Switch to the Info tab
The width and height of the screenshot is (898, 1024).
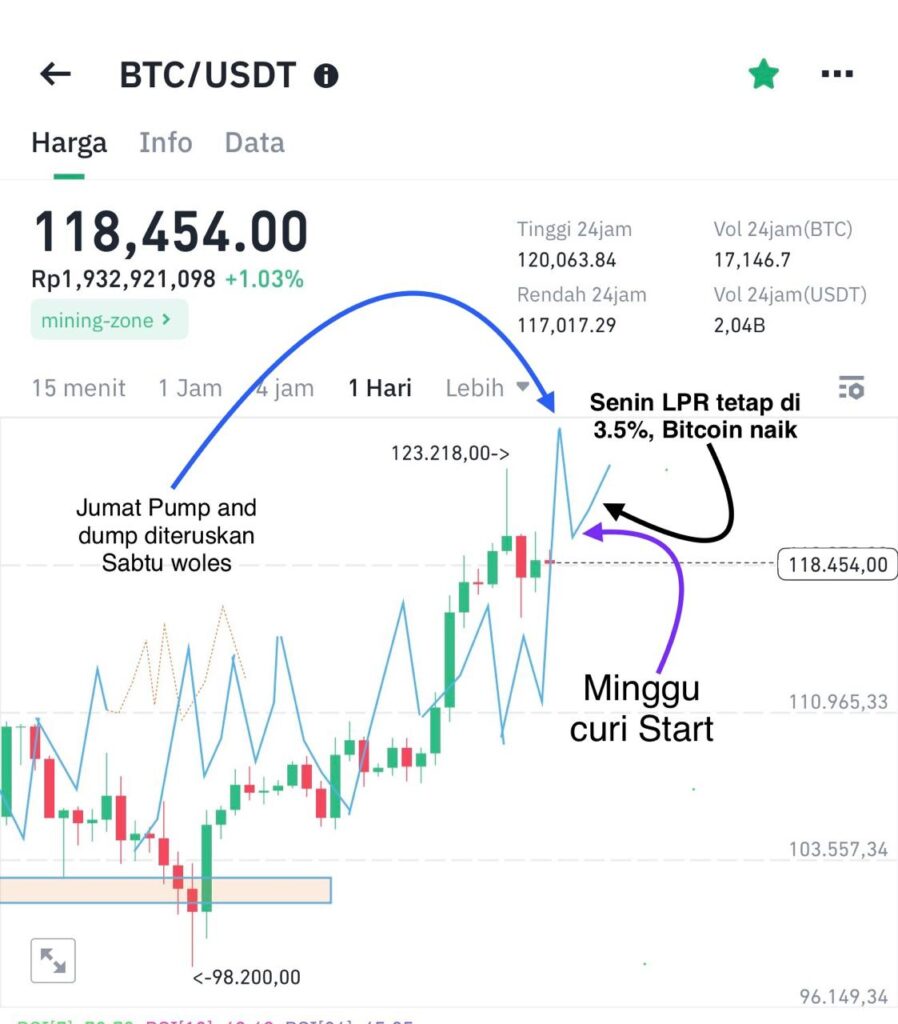pos(165,143)
